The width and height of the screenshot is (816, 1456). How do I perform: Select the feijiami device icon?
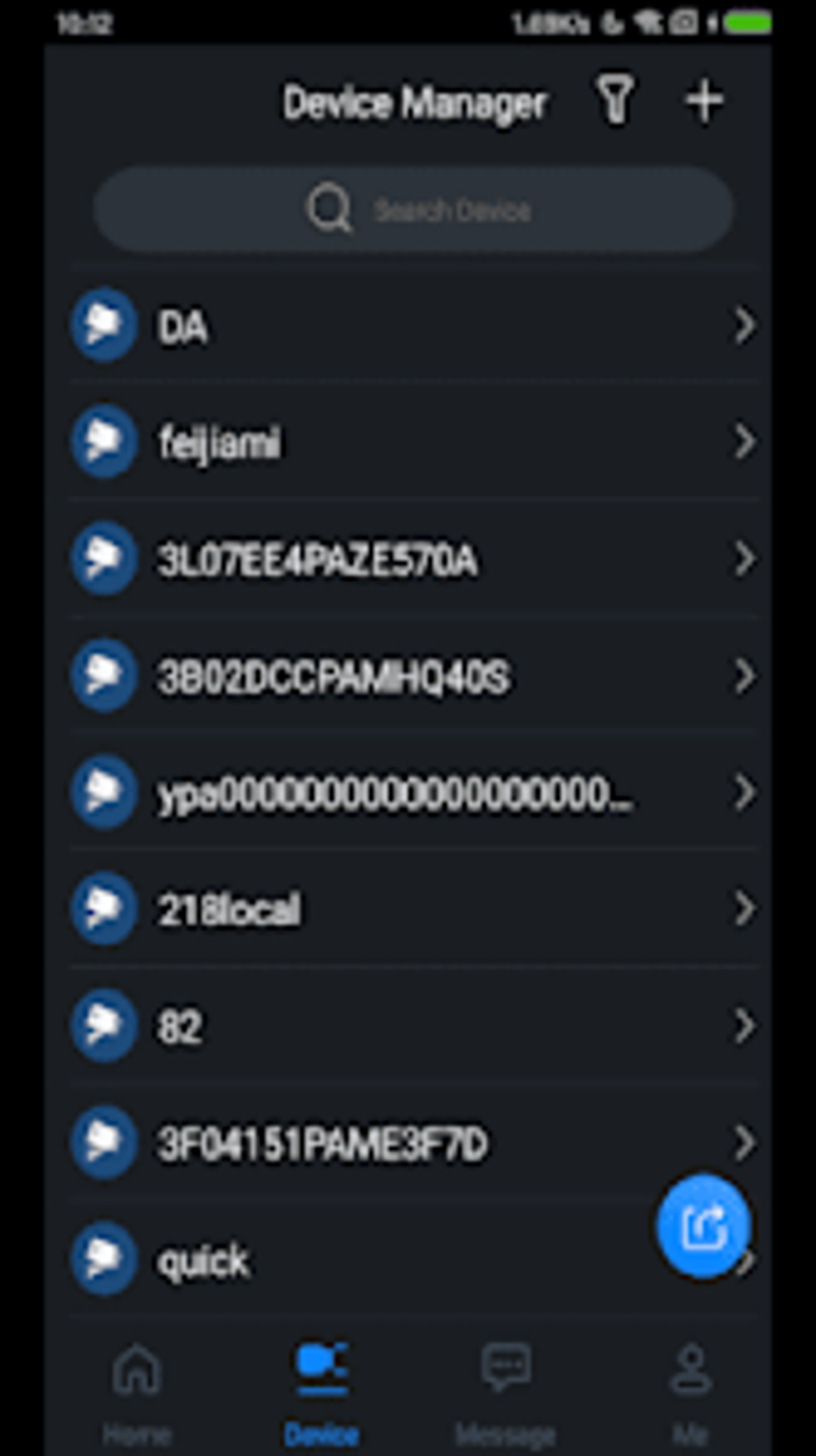[x=104, y=443]
